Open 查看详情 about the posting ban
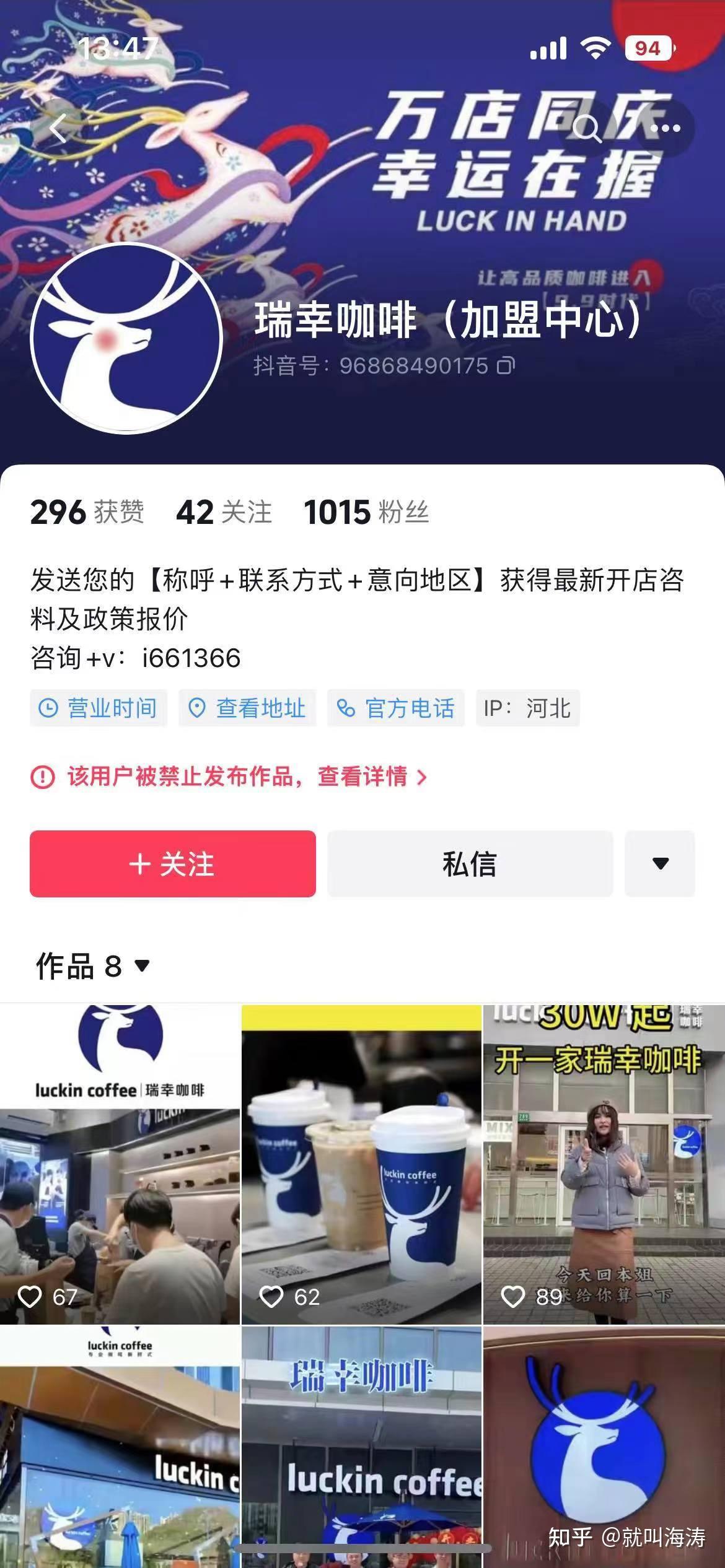 click(372, 777)
